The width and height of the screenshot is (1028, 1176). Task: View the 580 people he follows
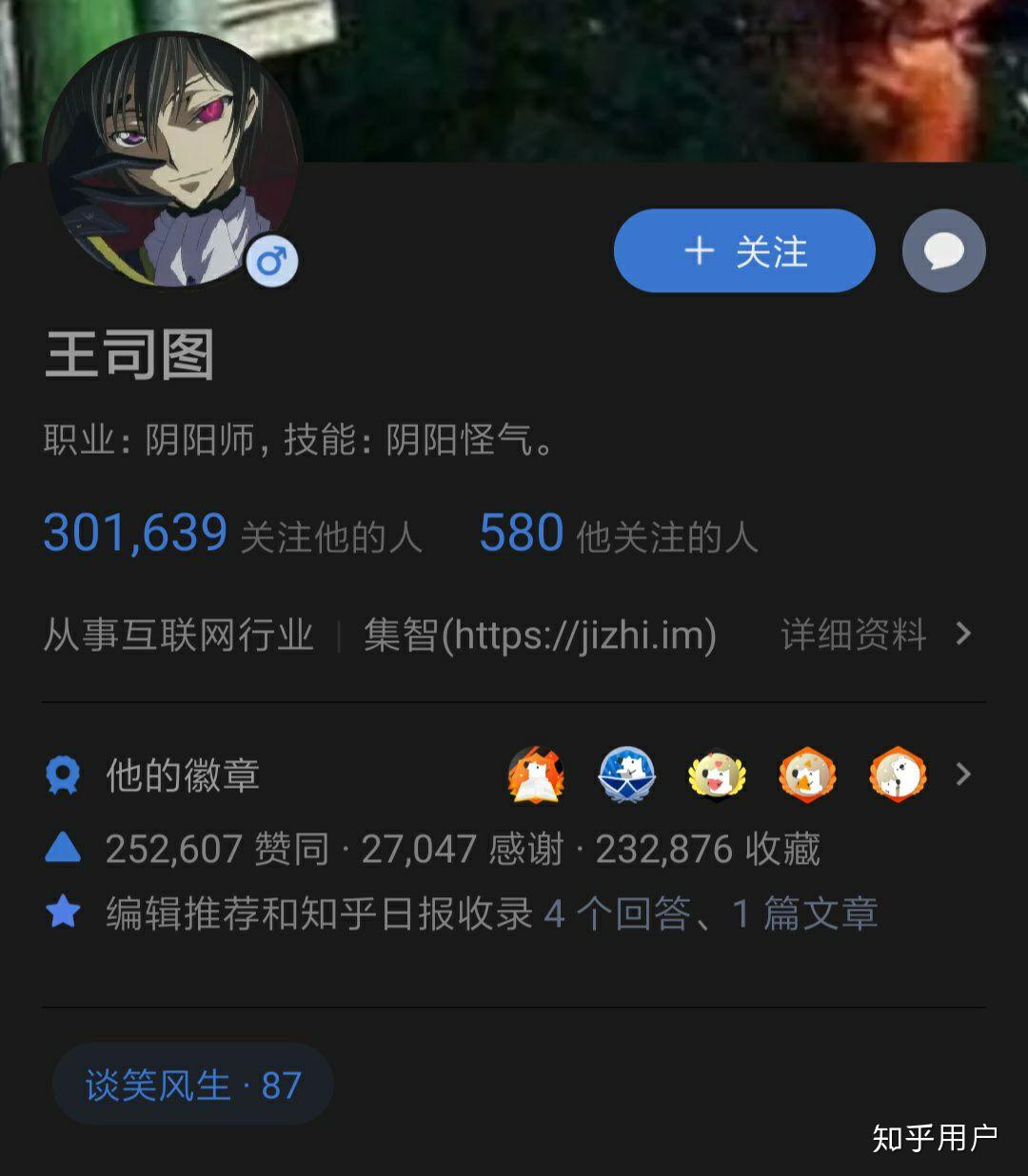[x=618, y=534]
